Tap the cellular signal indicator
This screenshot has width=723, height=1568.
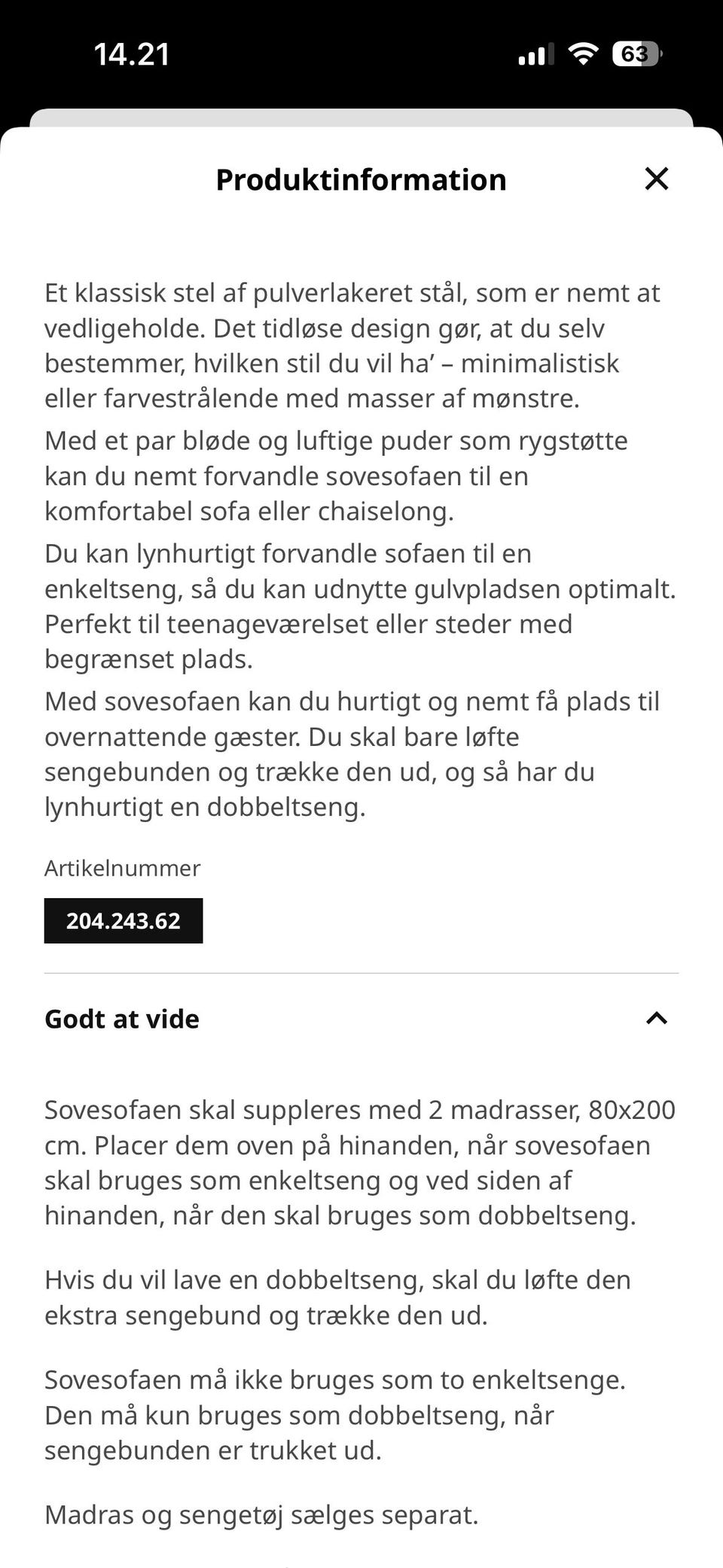click(x=535, y=53)
